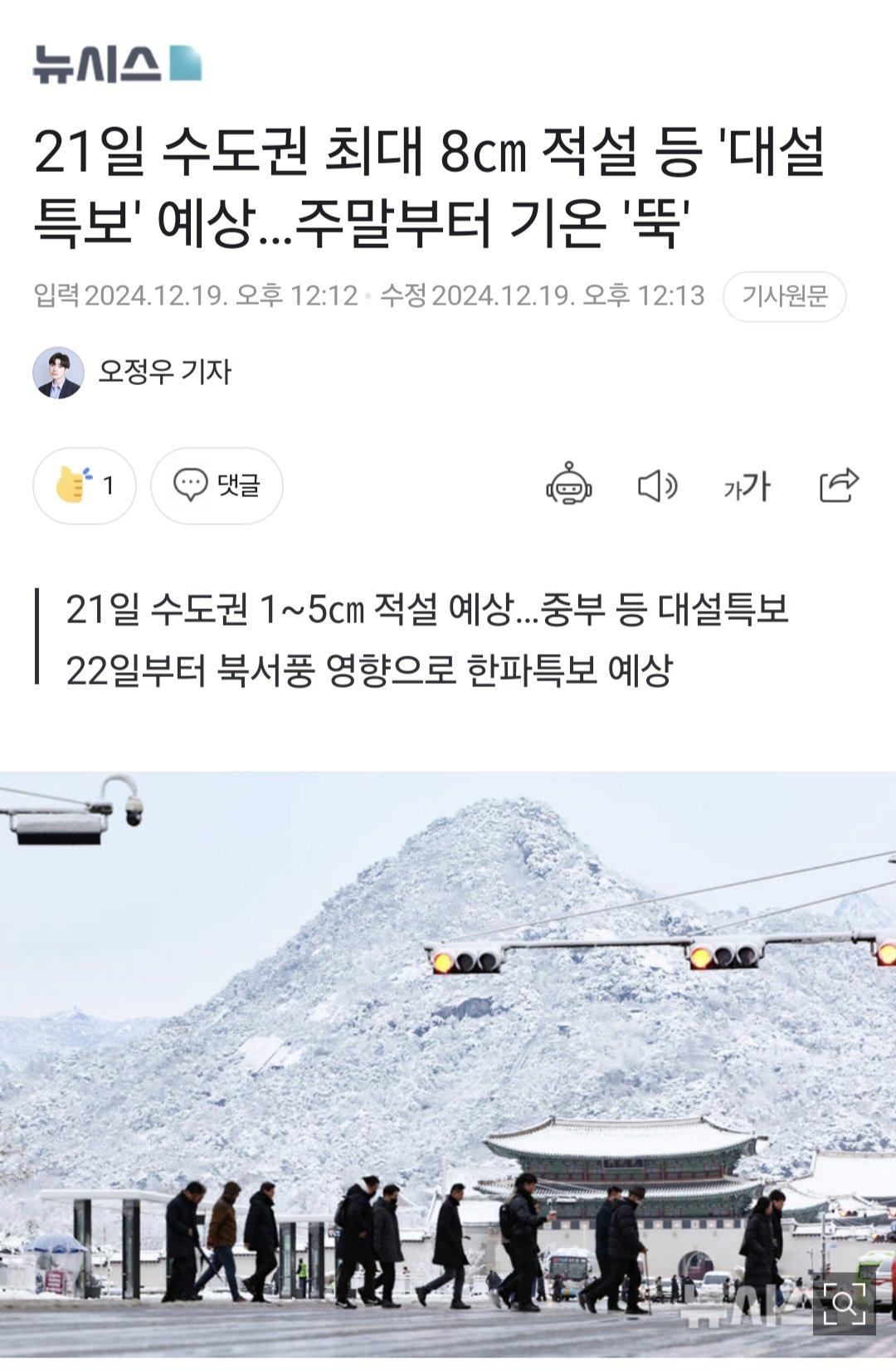Share this article
Screen dimensions: 896x1370
tap(838, 485)
